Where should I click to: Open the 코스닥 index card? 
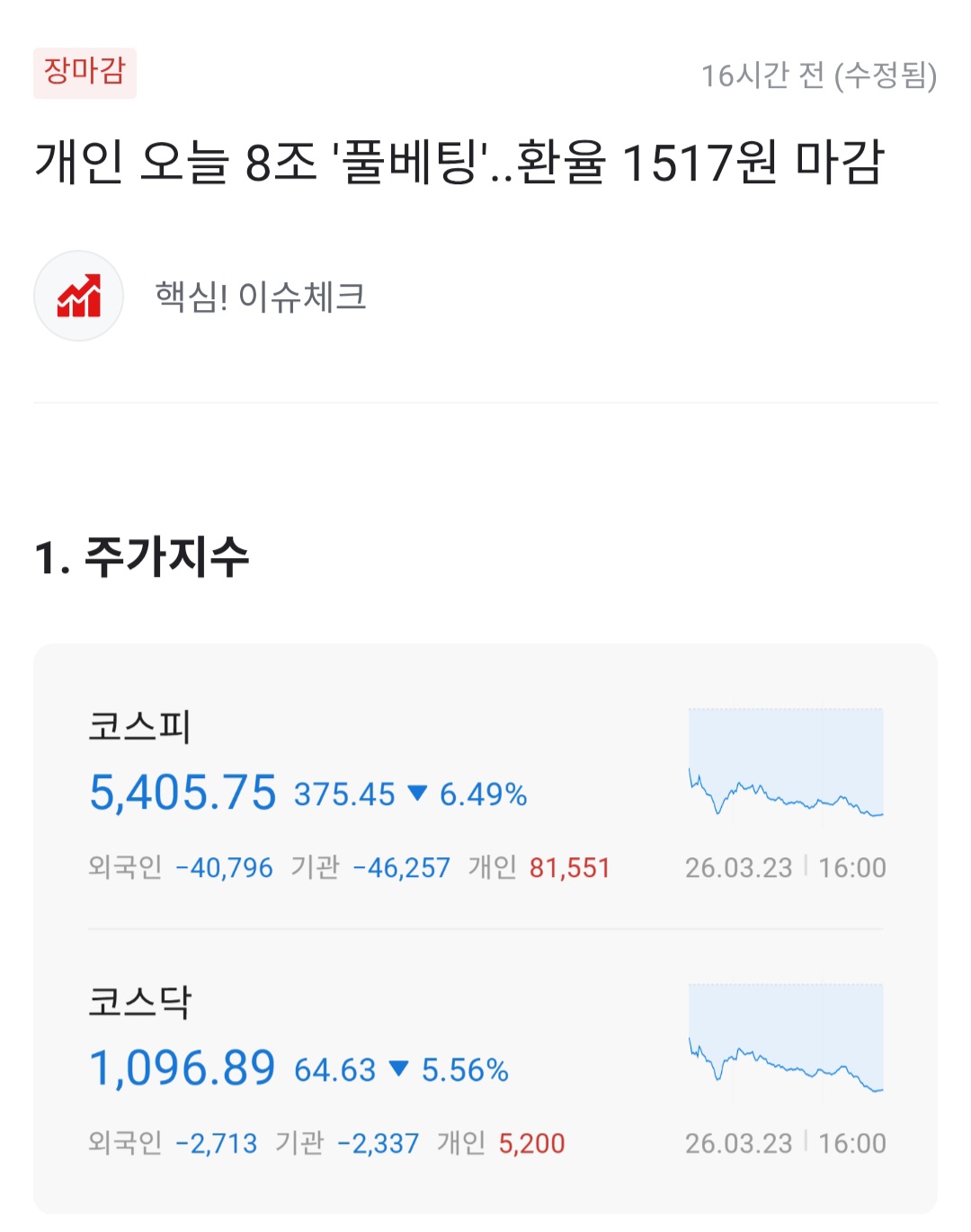coord(485,1069)
